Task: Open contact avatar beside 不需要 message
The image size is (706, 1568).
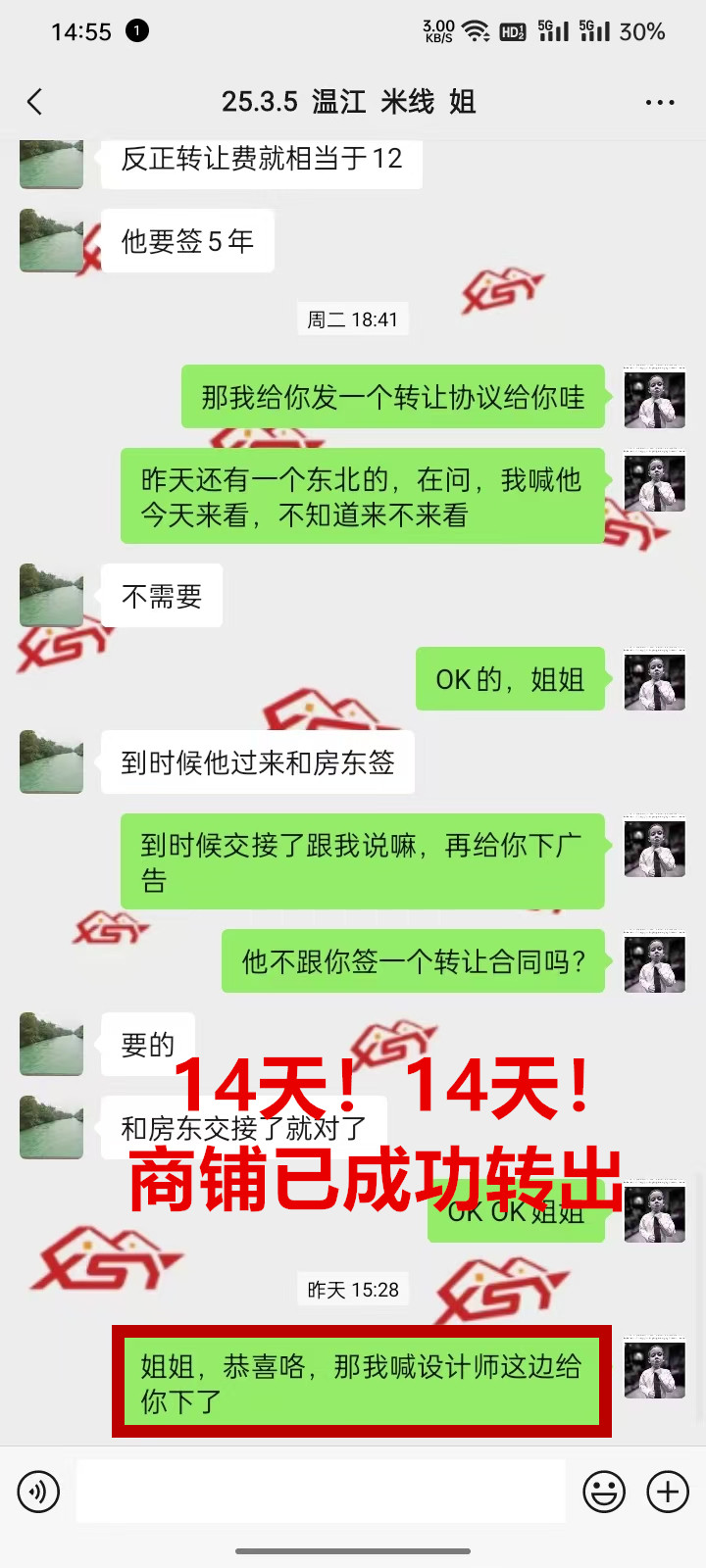Action: 51,595
